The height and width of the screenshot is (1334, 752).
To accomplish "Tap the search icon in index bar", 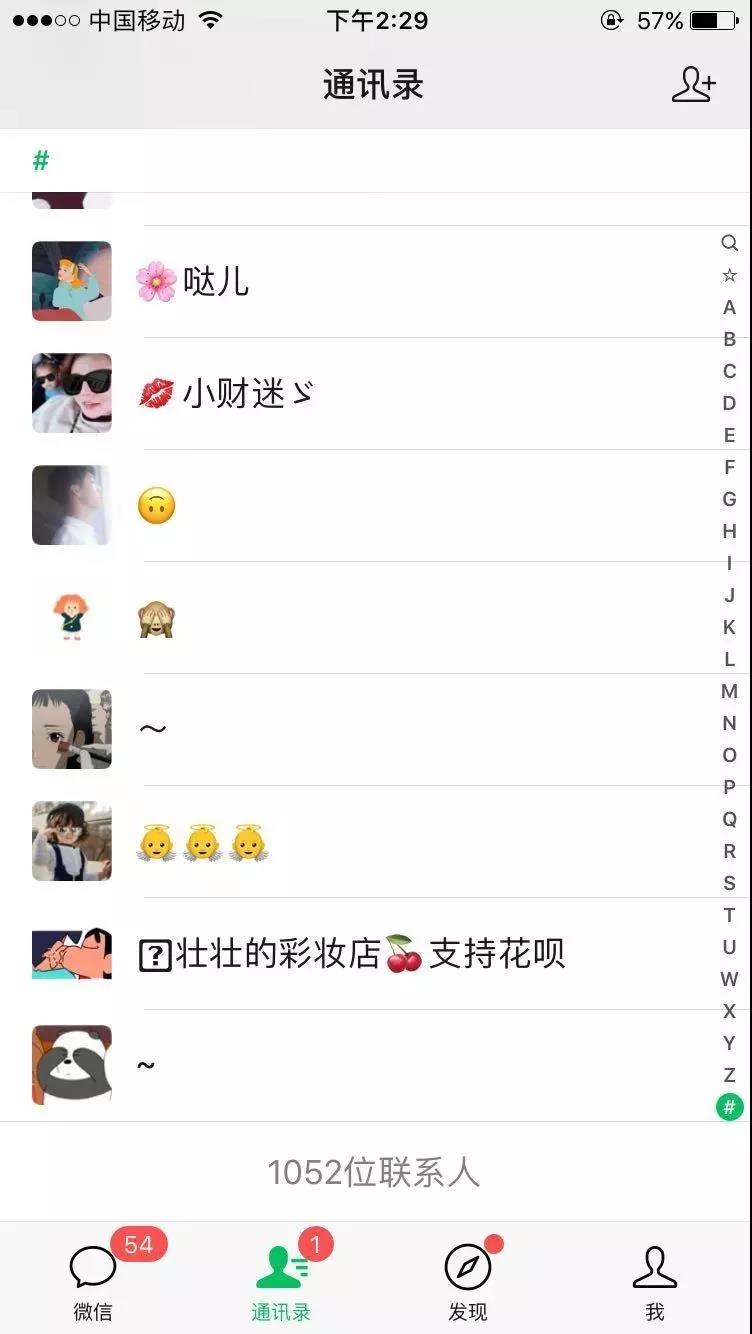I will 729,243.
